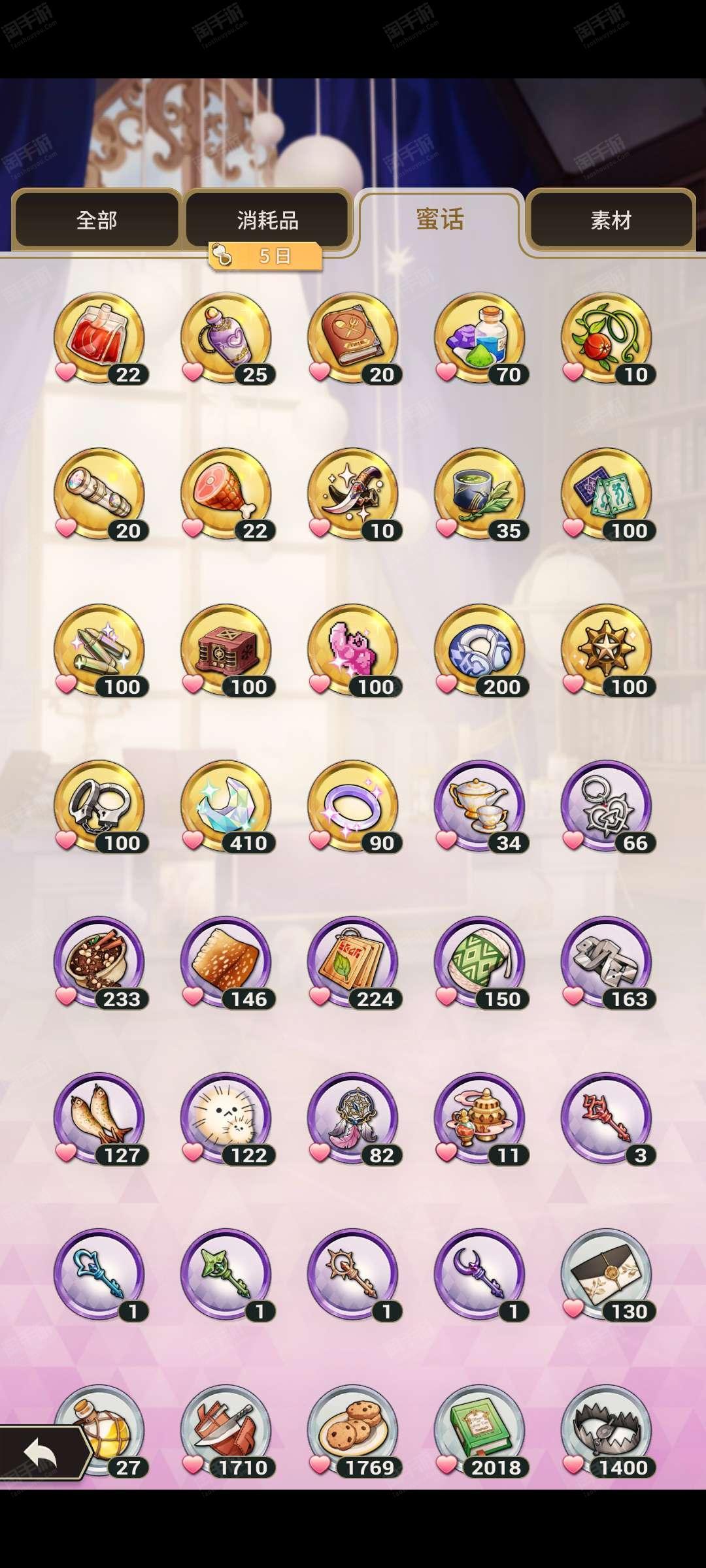Select the crystal moon item with 410
Screen dimensions: 706x1568
coord(226,806)
